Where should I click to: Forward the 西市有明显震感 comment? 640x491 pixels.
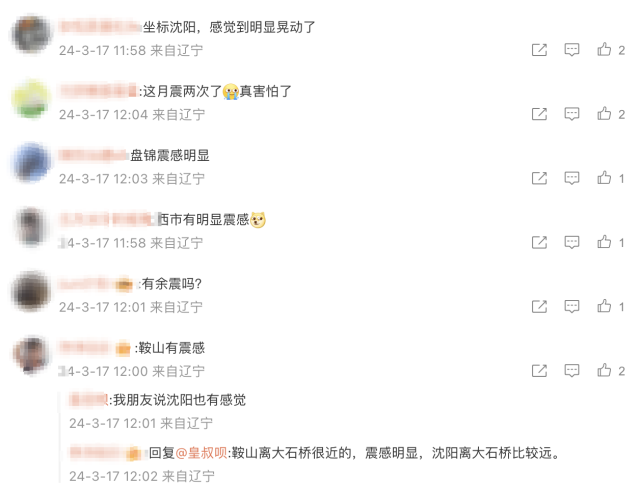[x=539, y=242]
